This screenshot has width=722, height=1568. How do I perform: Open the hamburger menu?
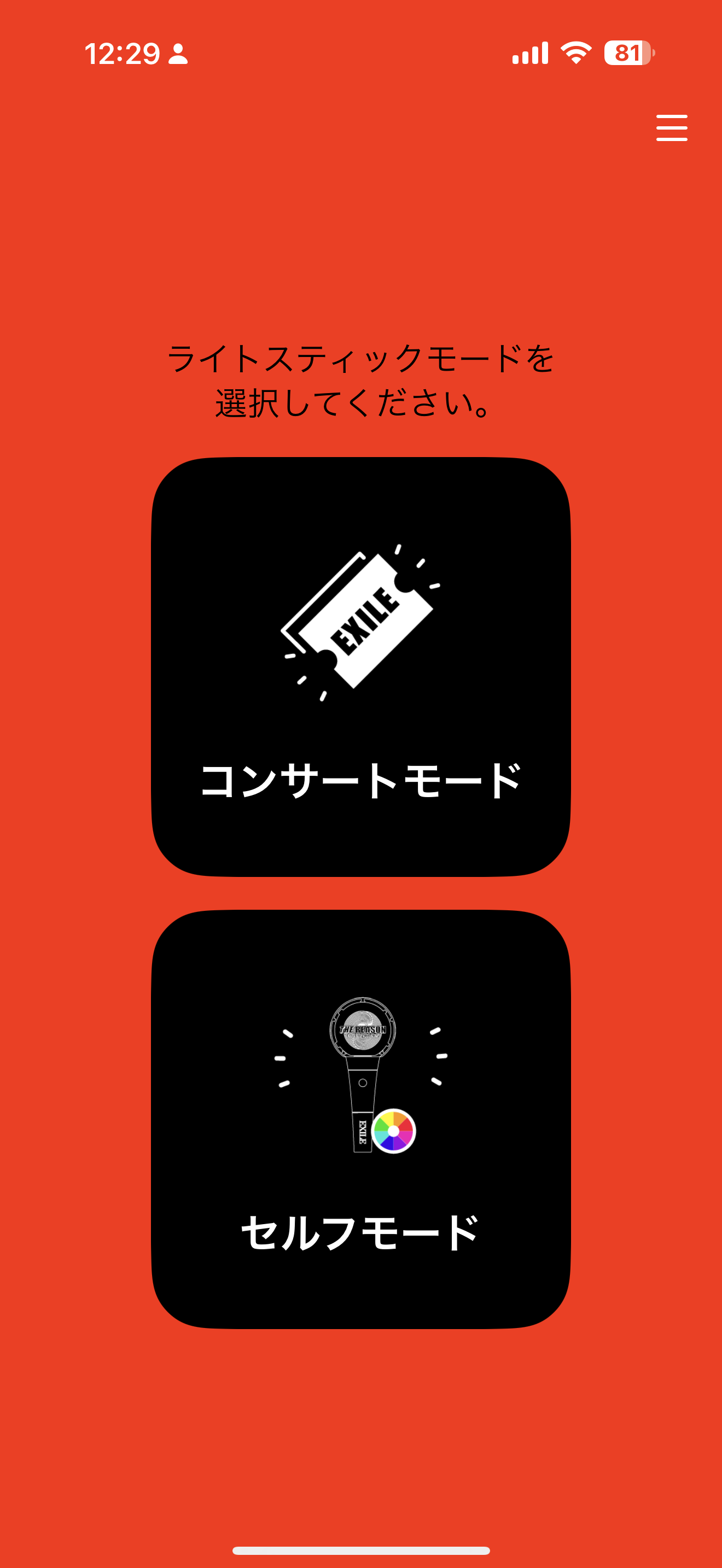(672, 128)
